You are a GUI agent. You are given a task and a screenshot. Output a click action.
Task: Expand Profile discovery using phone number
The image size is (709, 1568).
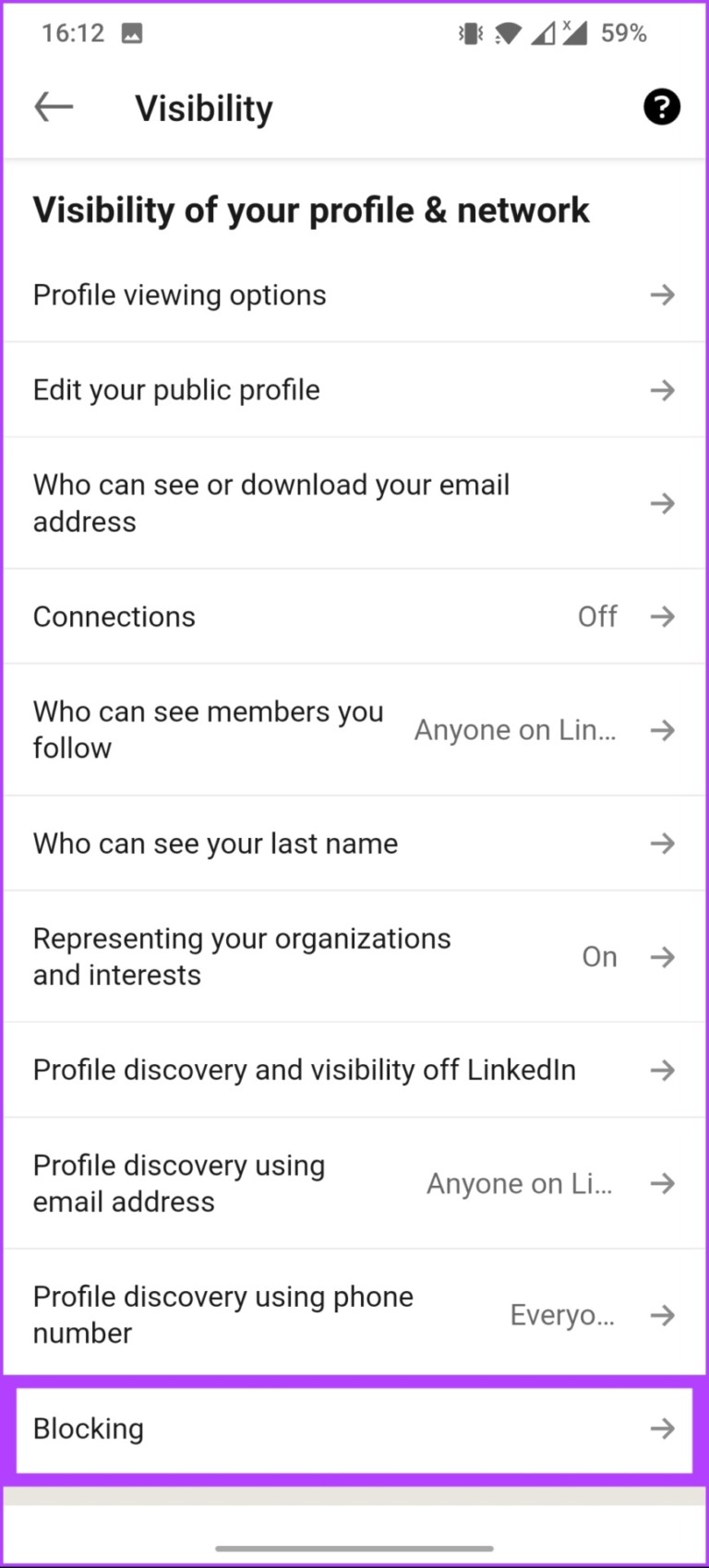(x=354, y=1314)
